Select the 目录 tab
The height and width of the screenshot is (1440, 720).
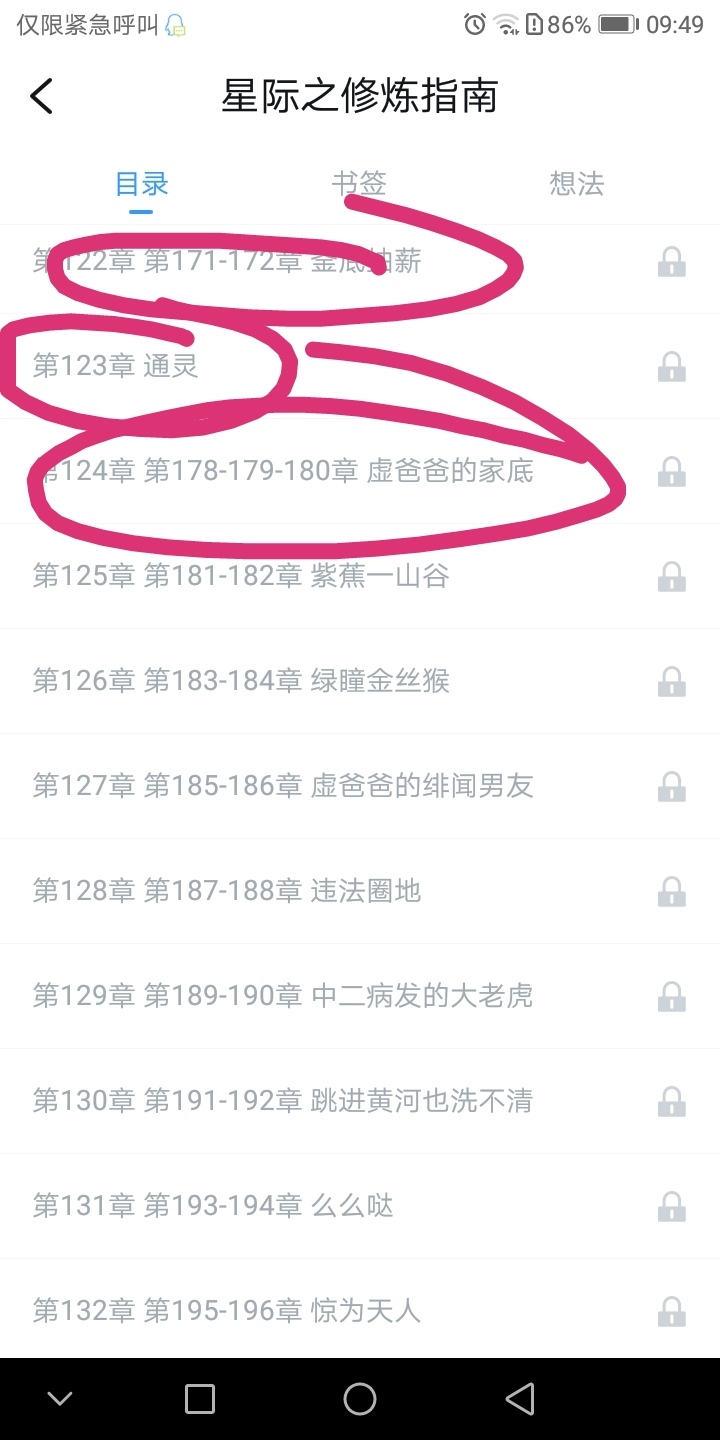(141, 184)
